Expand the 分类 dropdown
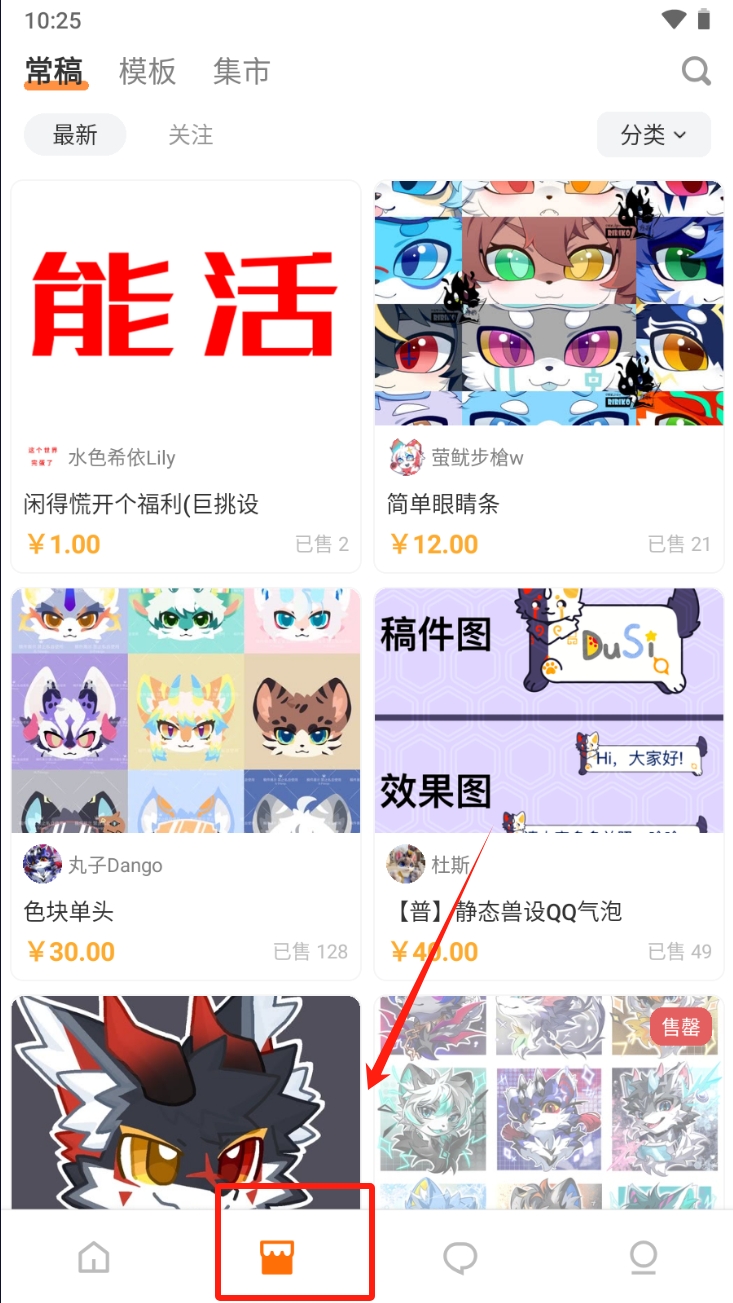This screenshot has height=1303, width=733. [x=653, y=135]
